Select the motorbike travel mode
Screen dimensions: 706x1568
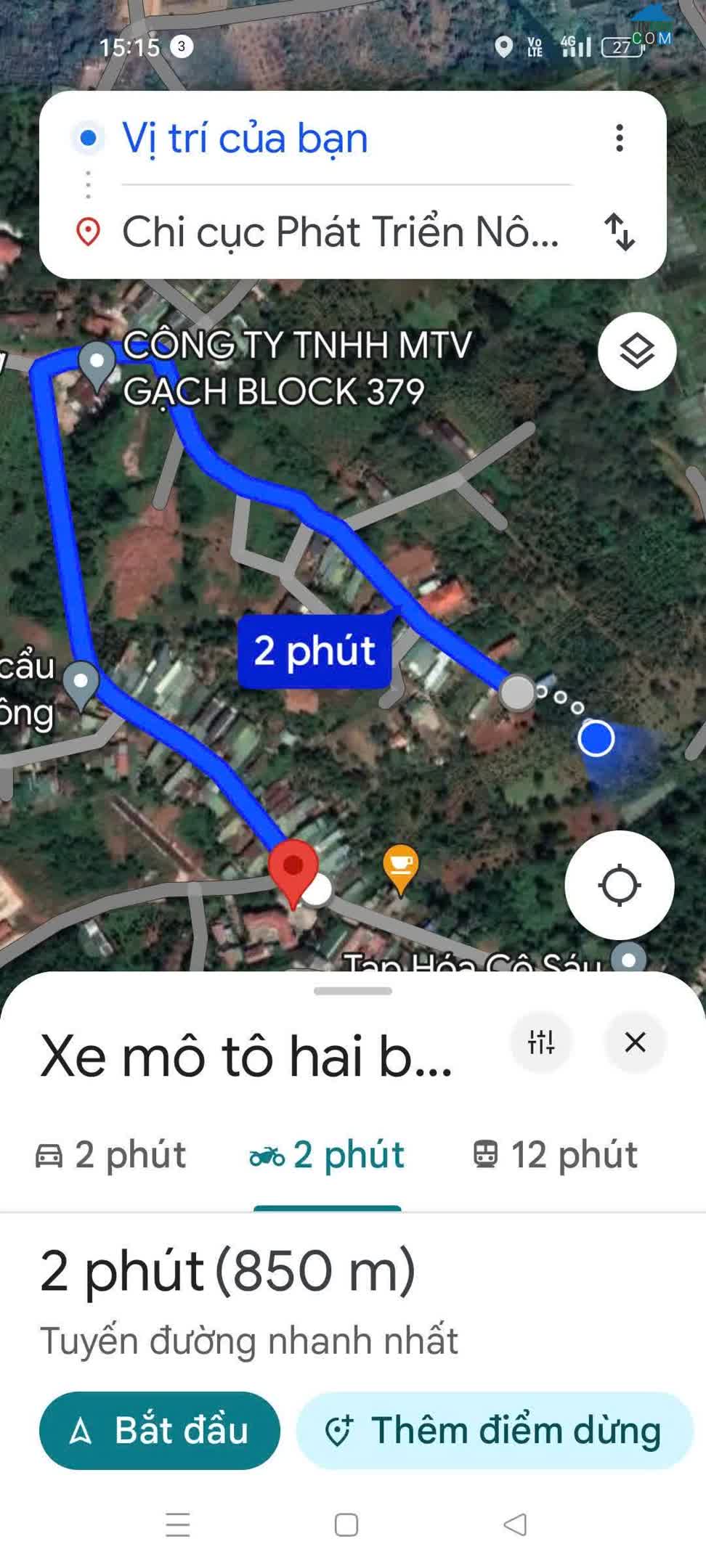coord(327,1153)
